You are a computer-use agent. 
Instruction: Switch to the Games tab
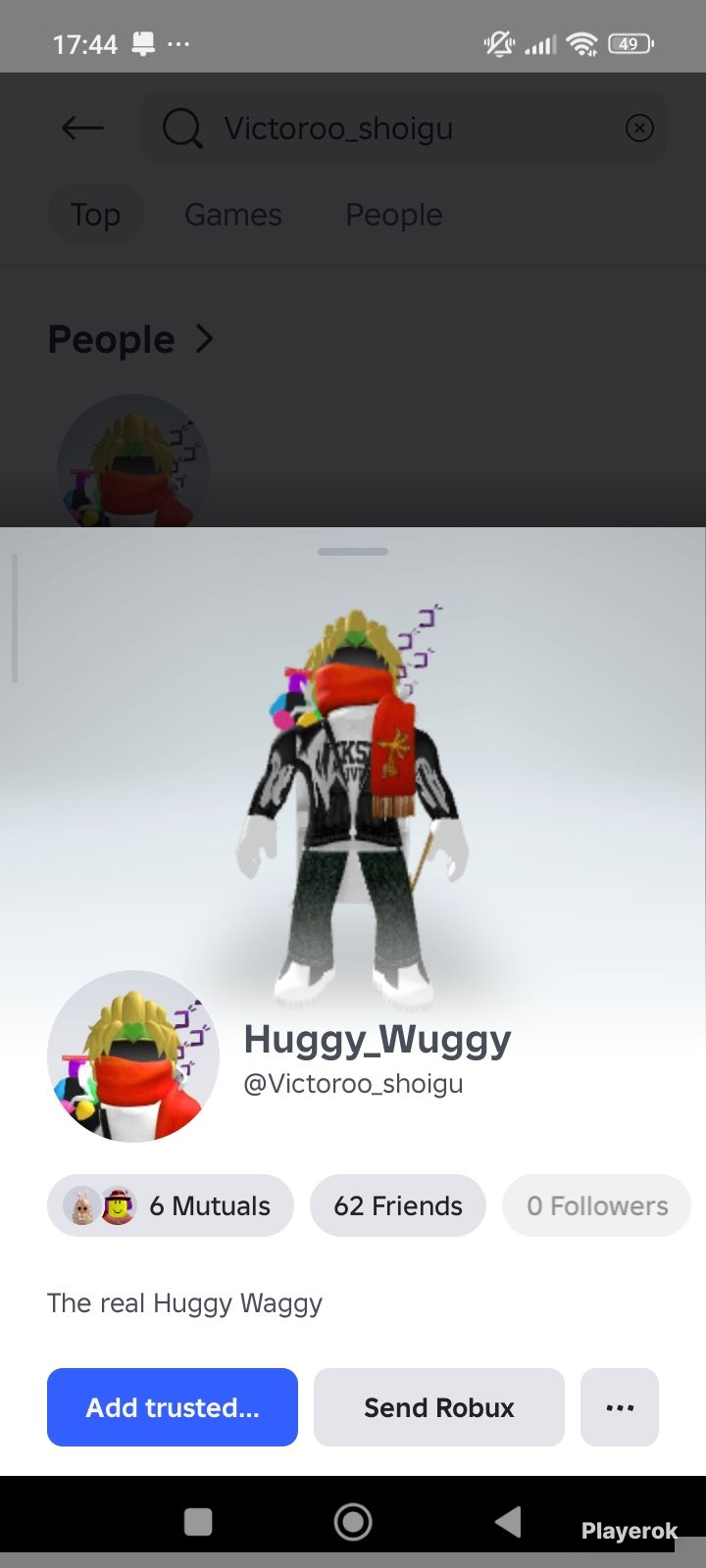[233, 215]
